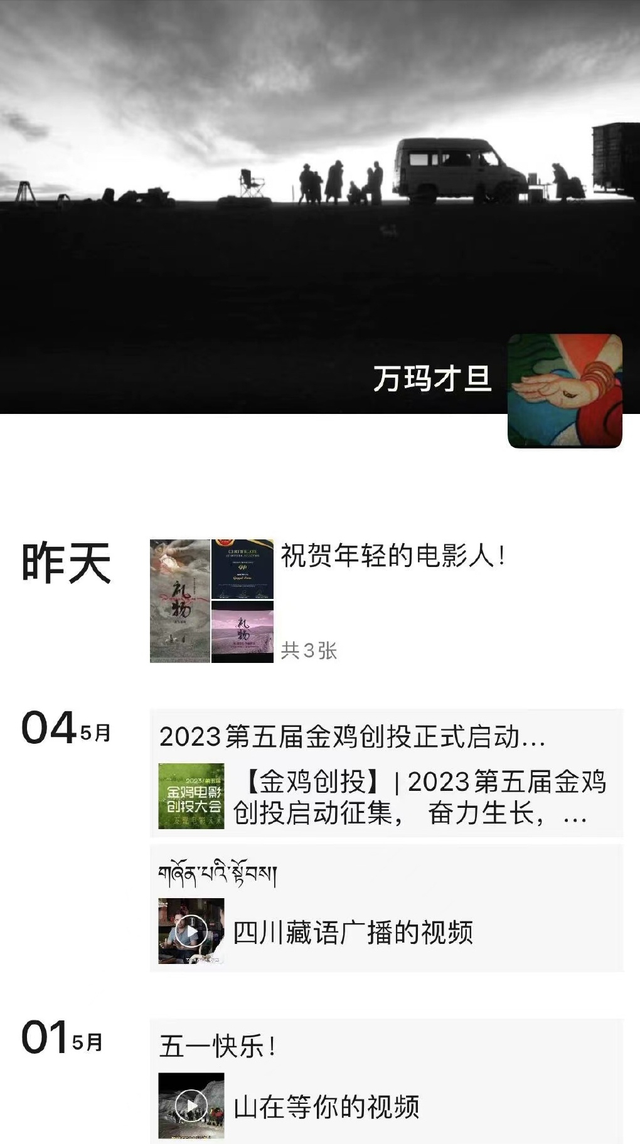The width and height of the screenshot is (640, 1144).
Task: Play the 四川藏语广播 video
Action: [191, 932]
